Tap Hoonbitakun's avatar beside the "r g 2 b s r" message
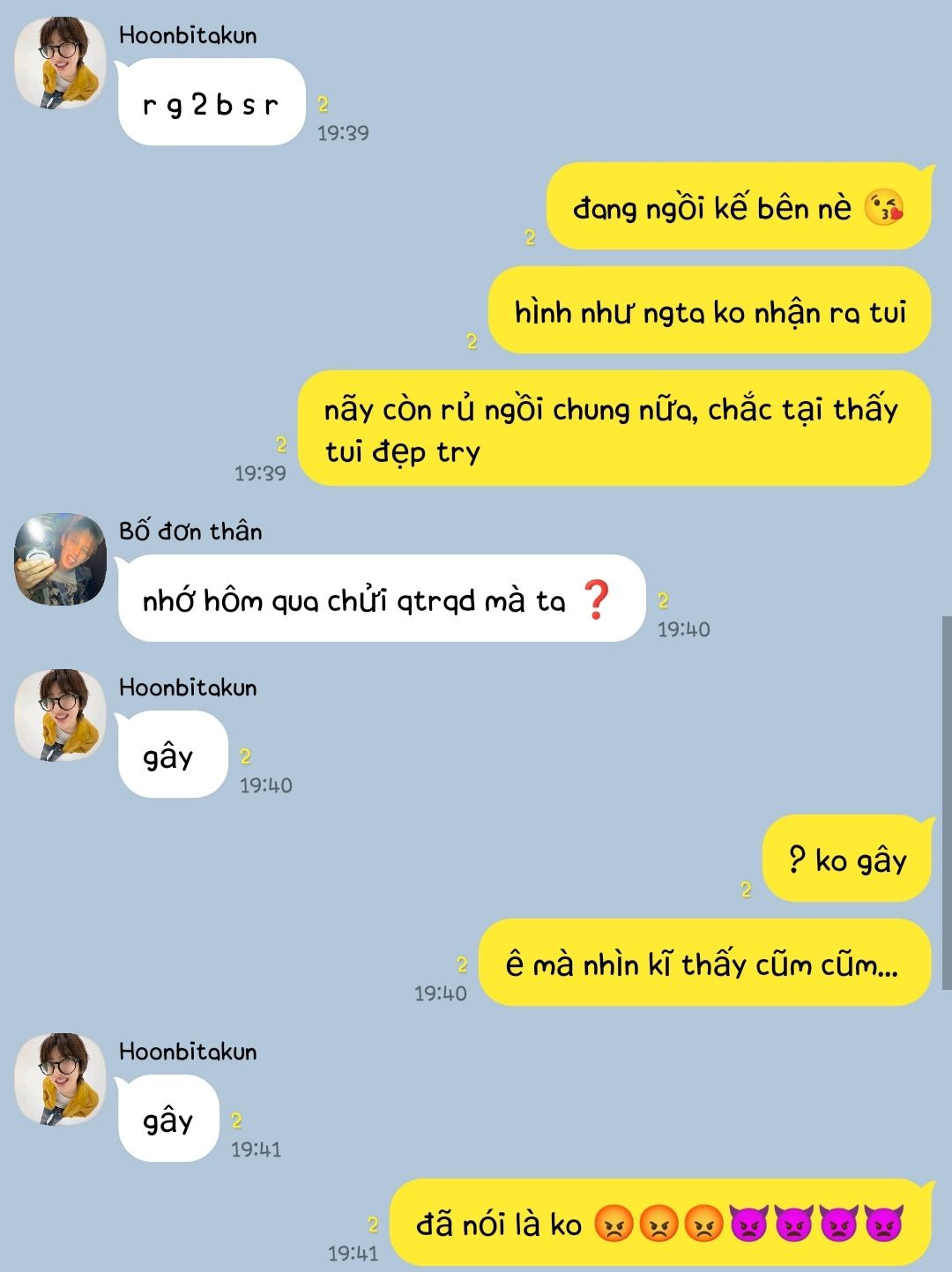 tap(60, 63)
